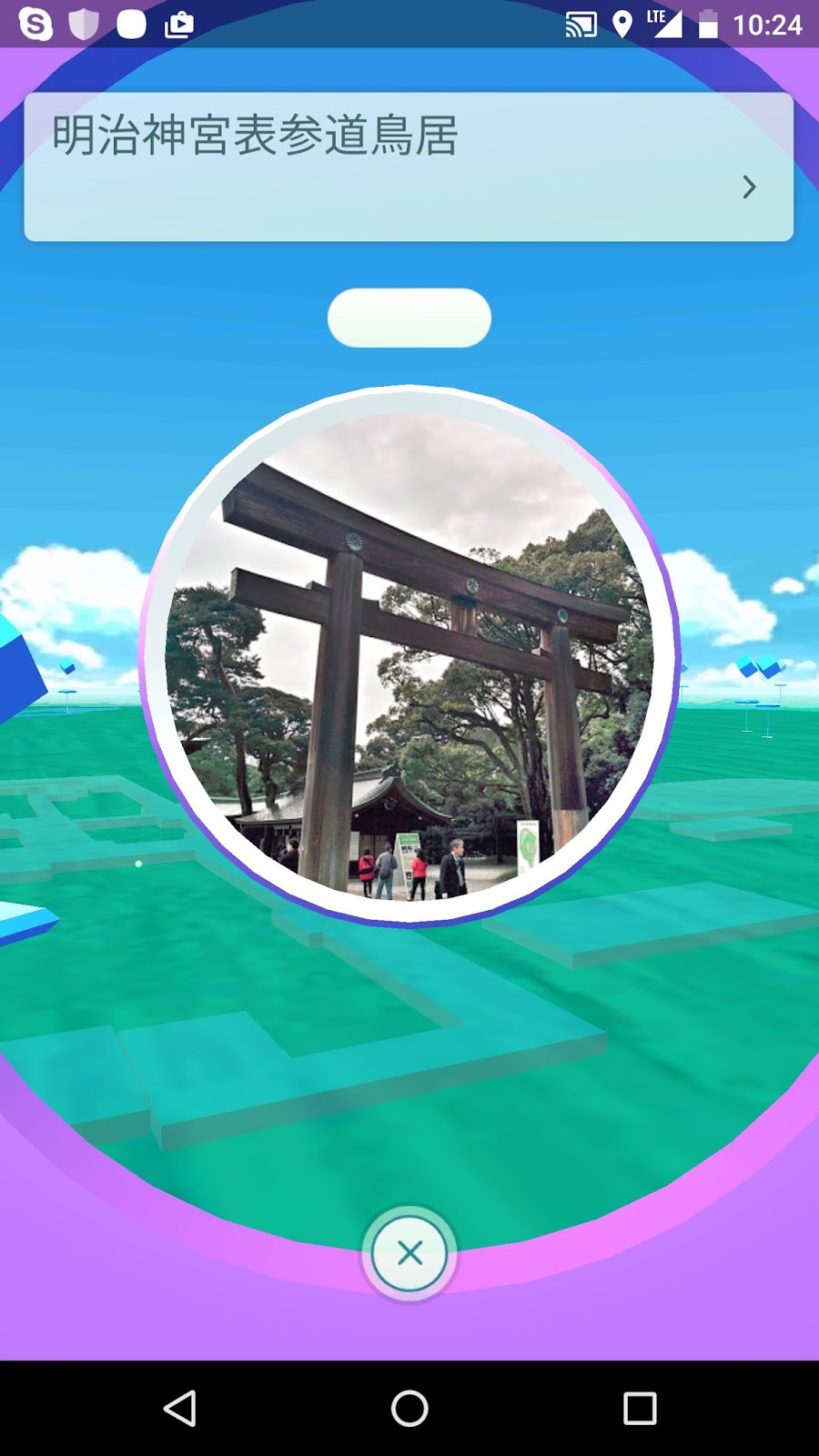Open the recent apps overview
This screenshot has width=819, height=1456.
[640, 1408]
